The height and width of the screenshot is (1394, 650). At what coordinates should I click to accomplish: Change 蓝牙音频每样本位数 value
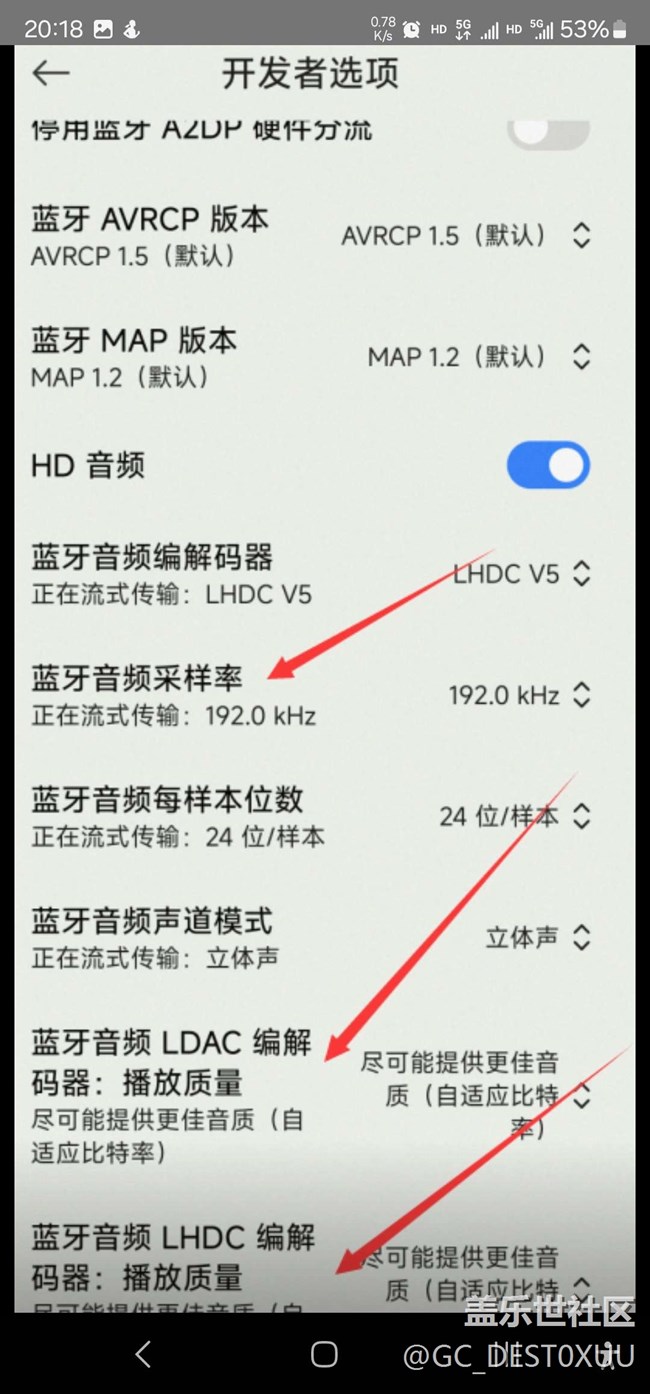[581, 817]
